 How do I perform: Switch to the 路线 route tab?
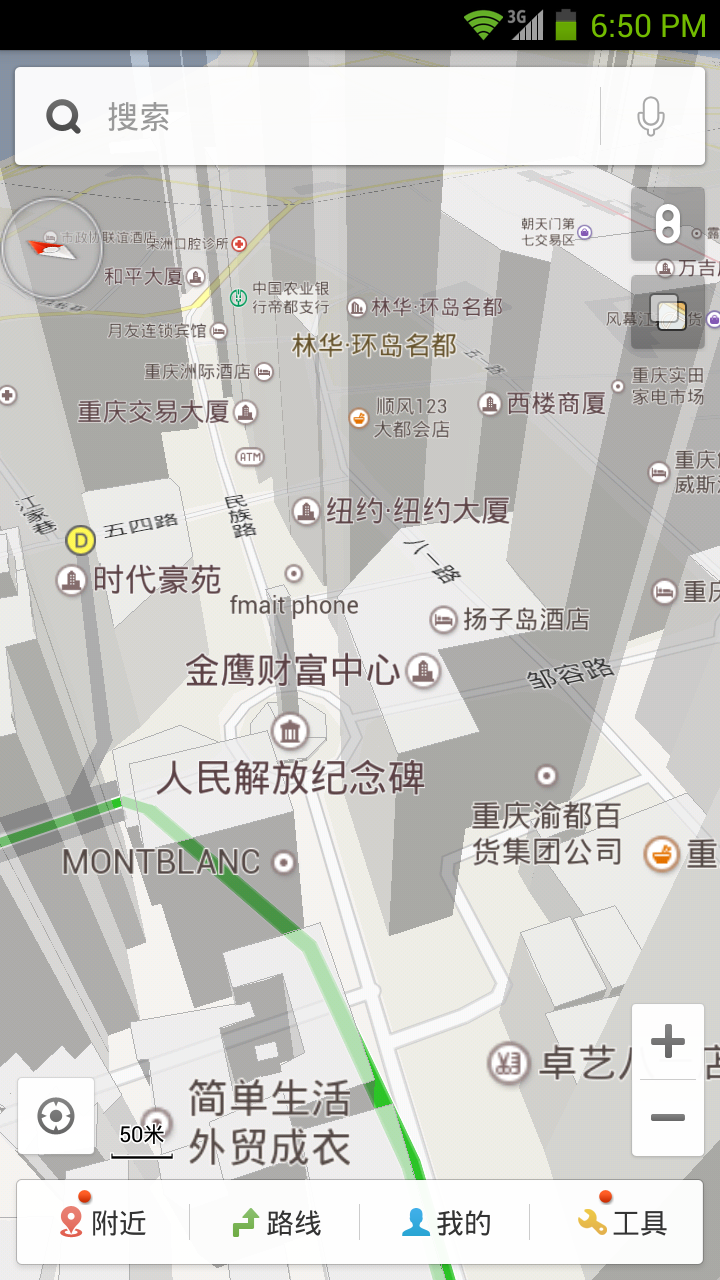(275, 1222)
